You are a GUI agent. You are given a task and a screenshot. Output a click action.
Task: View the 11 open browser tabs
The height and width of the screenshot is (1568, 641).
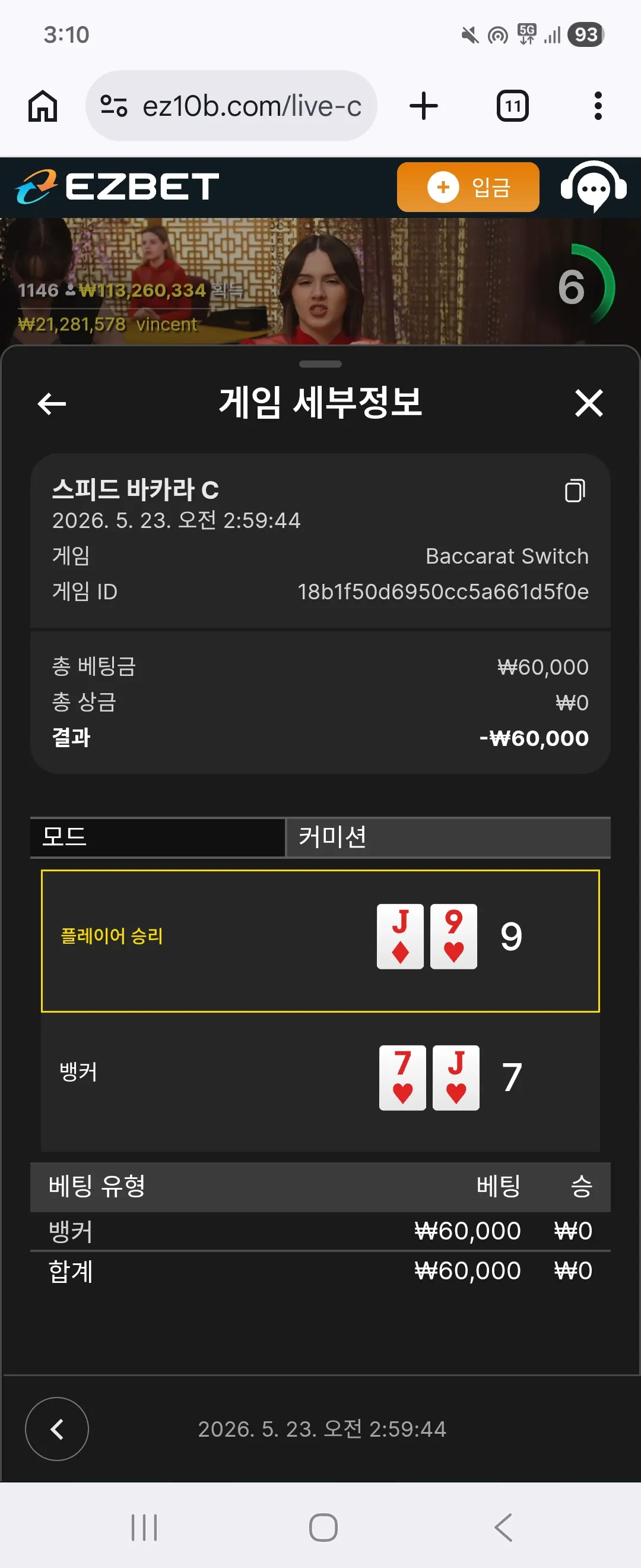pyautogui.click(x=512, y=106)
